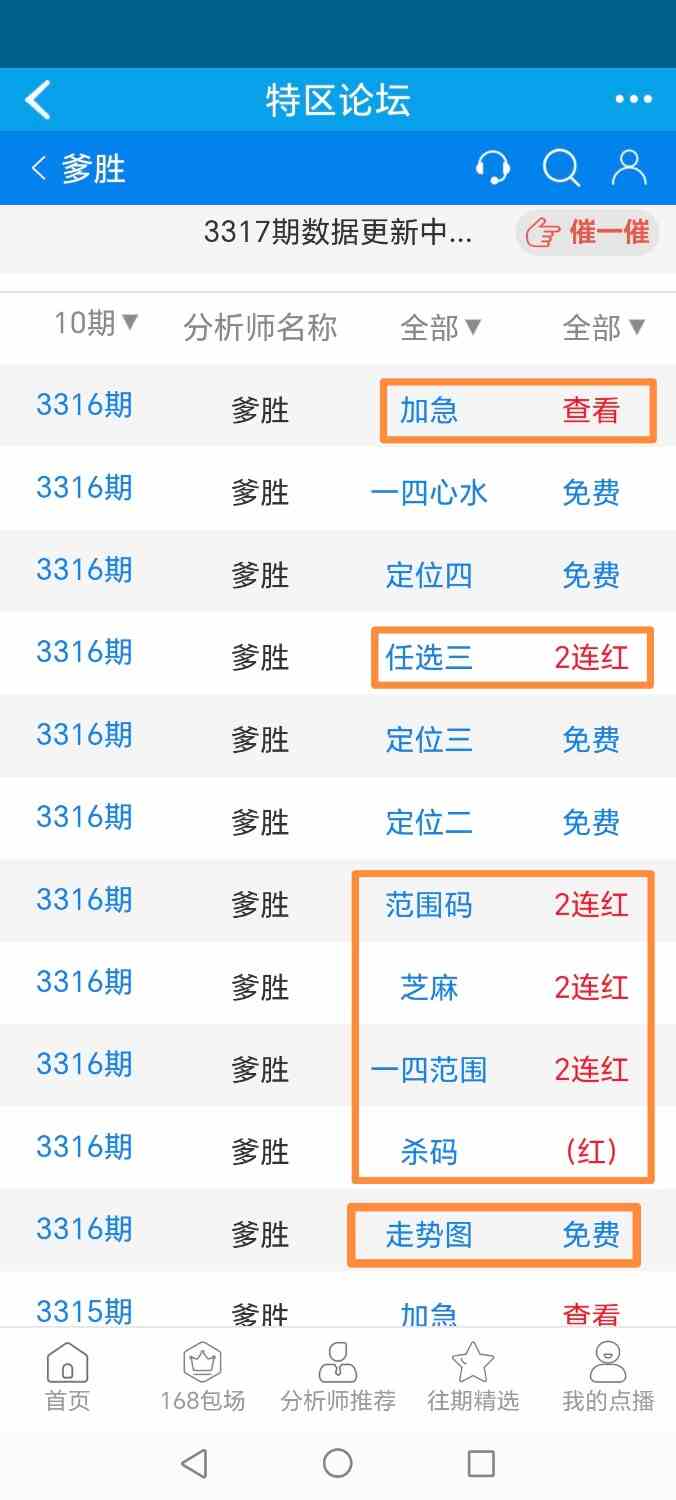
Task: View the 3316期 加急 entry
Action: [590, 410]
